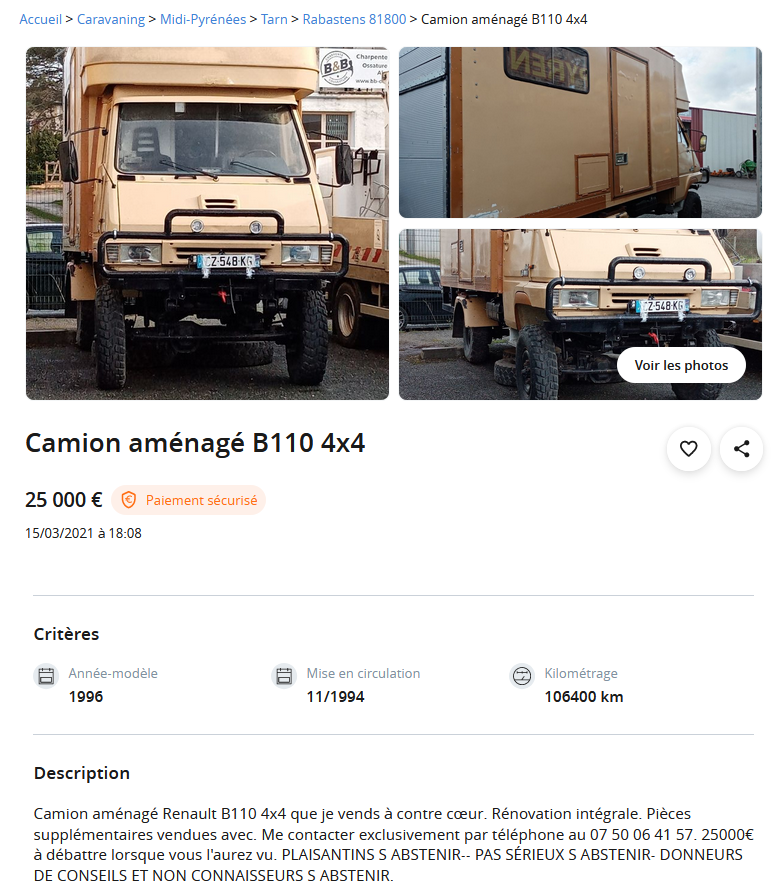Open the large front-view truck photo
This screenshot has width=778, height=894.
[x=207, y=223]
